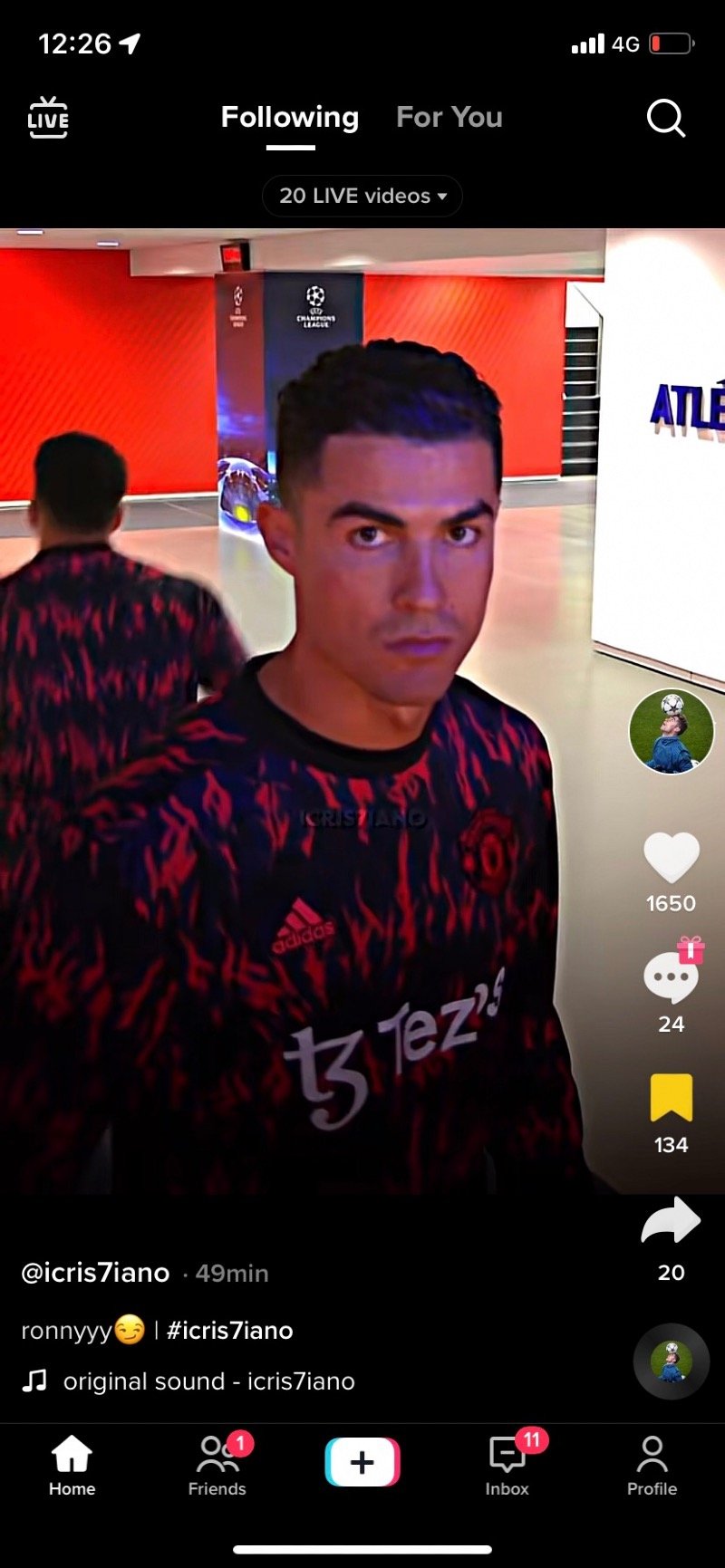Switch to the Profile tab
725x1568 pixels.
click(x=652, y=1466)
